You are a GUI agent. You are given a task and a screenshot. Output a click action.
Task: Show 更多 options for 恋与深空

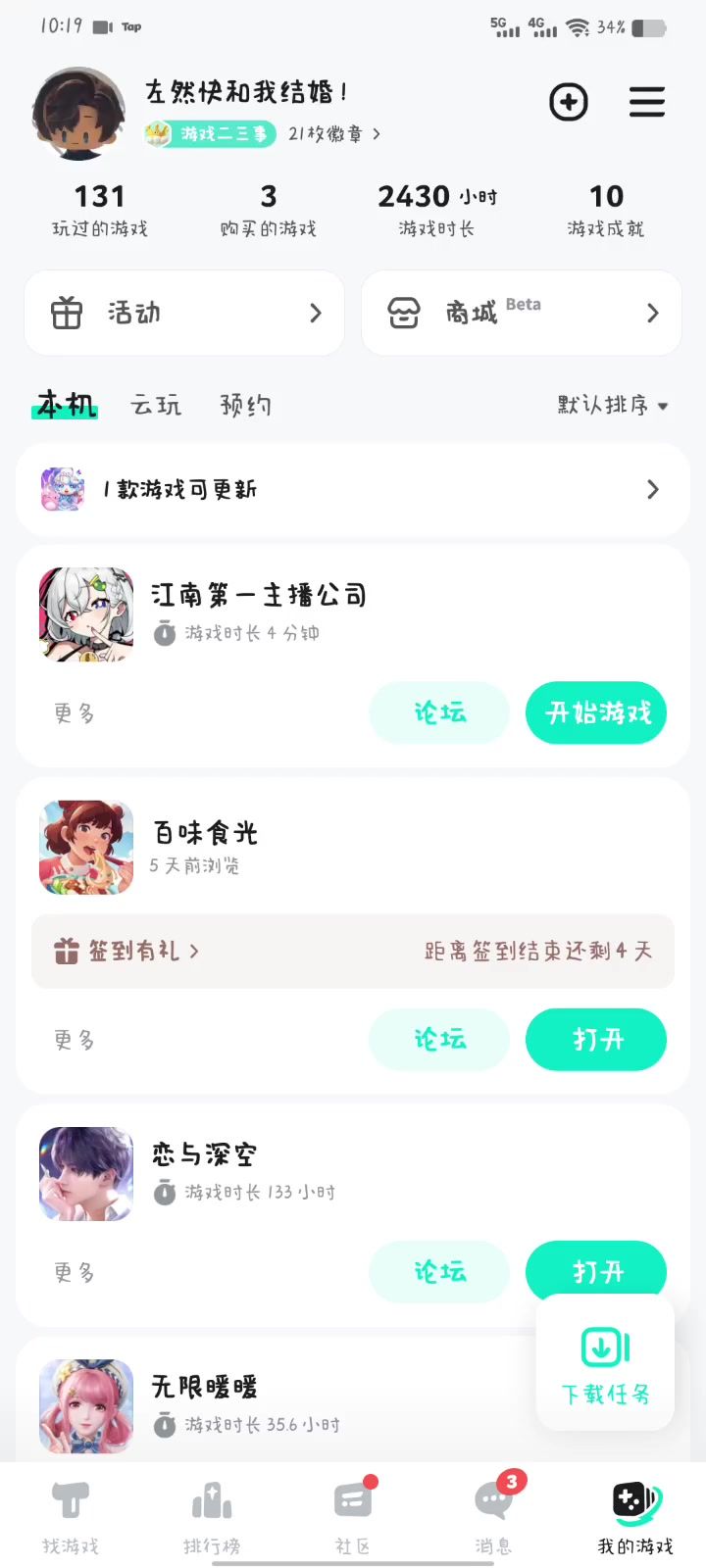tap(75, 1272)
